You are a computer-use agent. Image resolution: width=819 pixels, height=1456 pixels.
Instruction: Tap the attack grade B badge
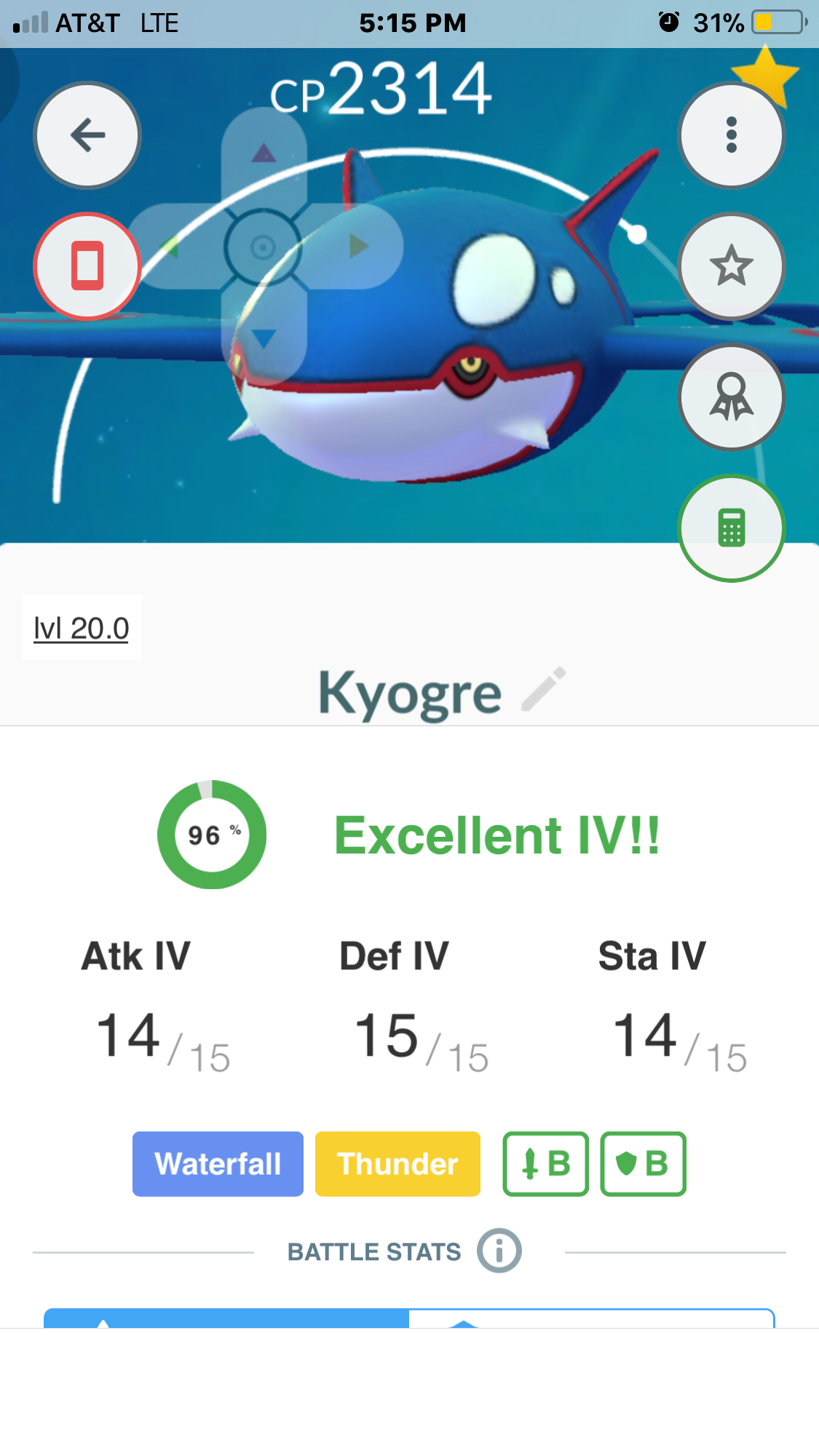click(545, 1163)
